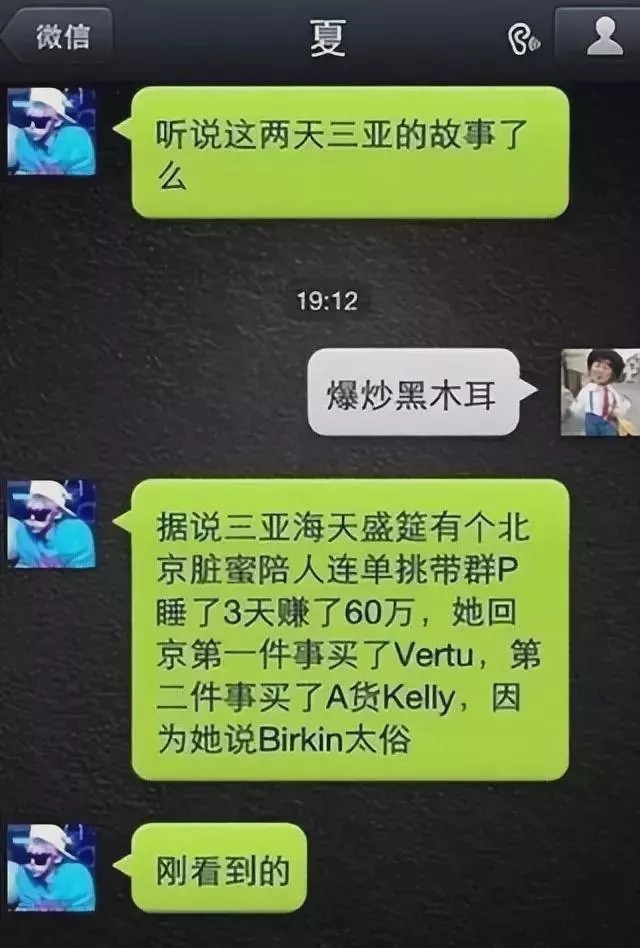The image size is (640, 948).
Task: View profile from avatar beside 据说三亚海天盛筵 message
Action: tap(52, 524)
